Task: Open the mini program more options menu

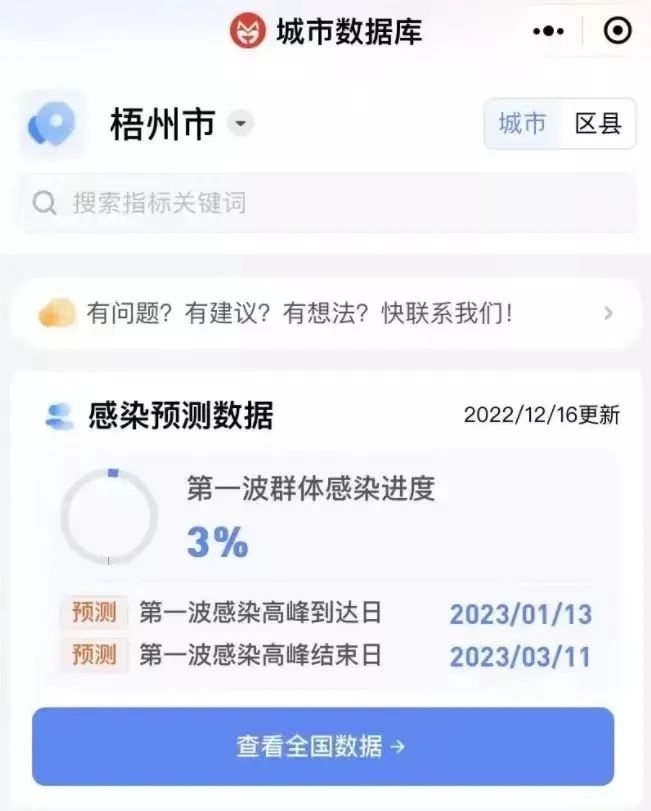Action: [x=548, y=32]
